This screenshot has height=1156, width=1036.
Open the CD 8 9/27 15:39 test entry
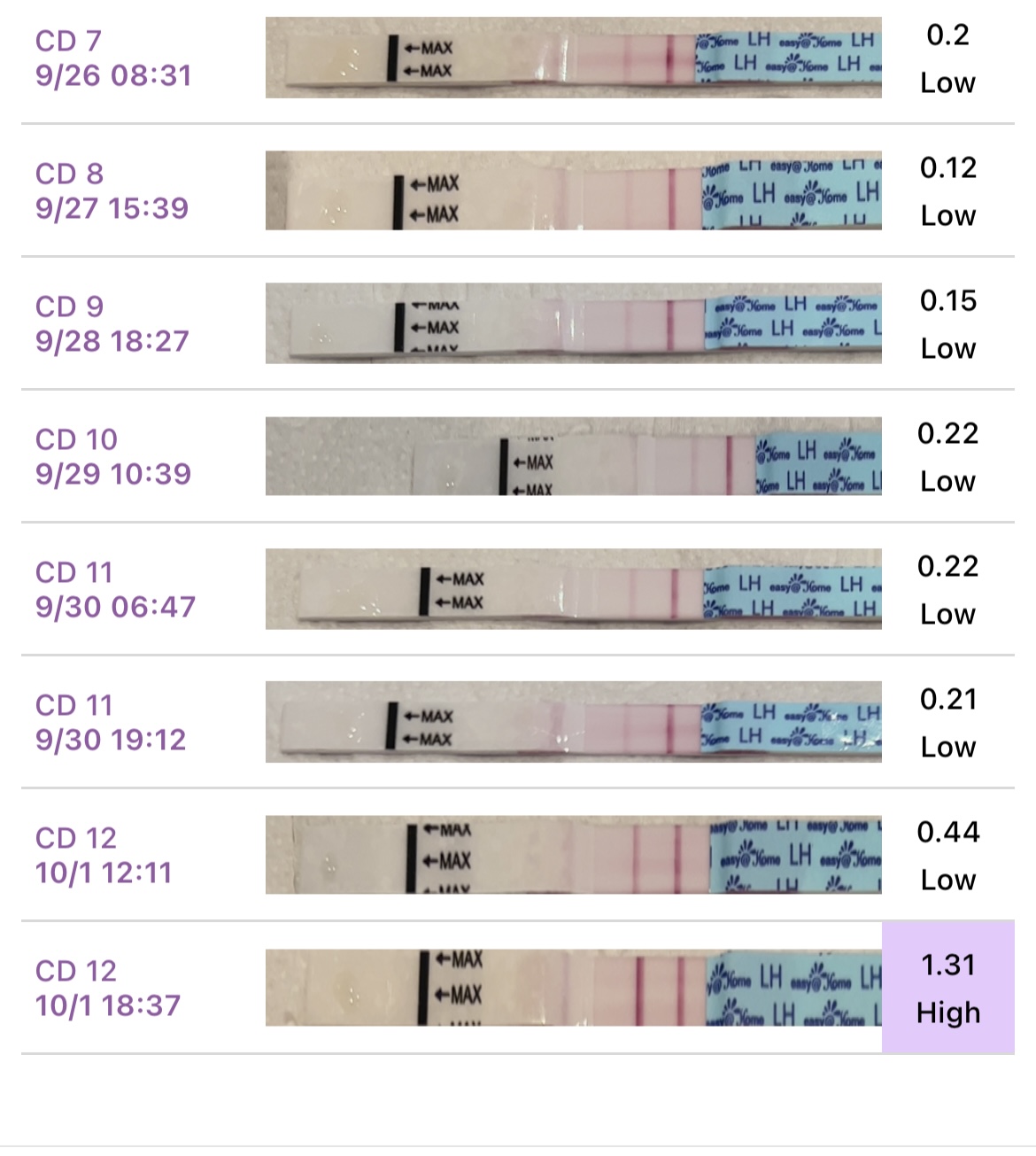[112, 191]
